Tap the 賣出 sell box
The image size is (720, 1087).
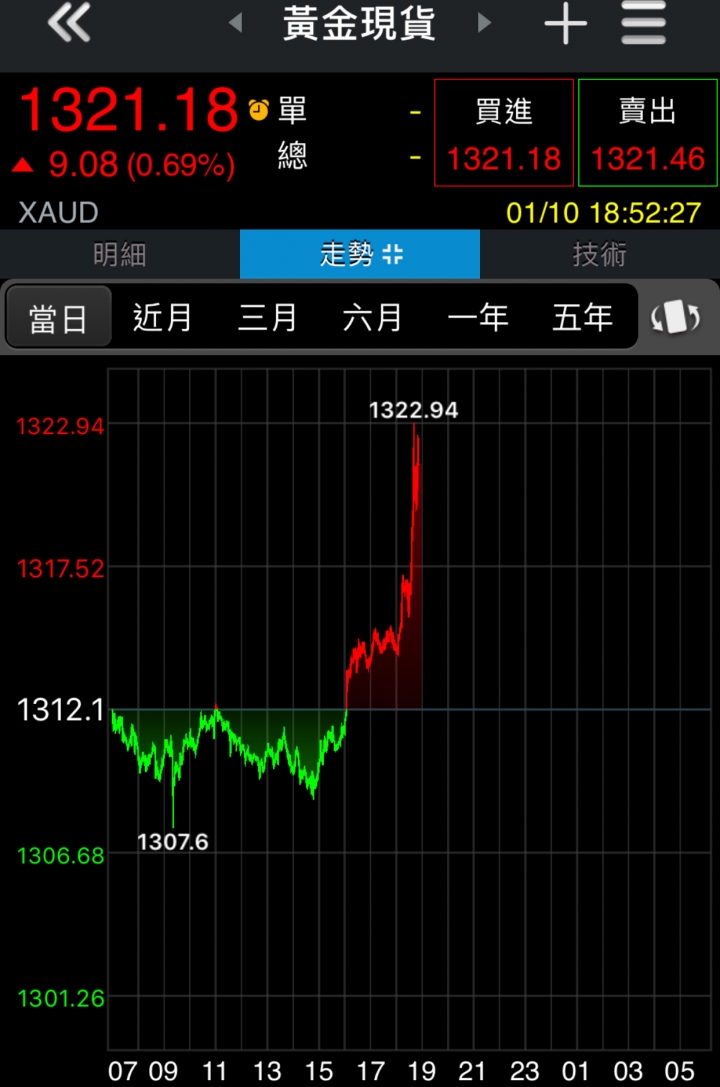[648, 133]
